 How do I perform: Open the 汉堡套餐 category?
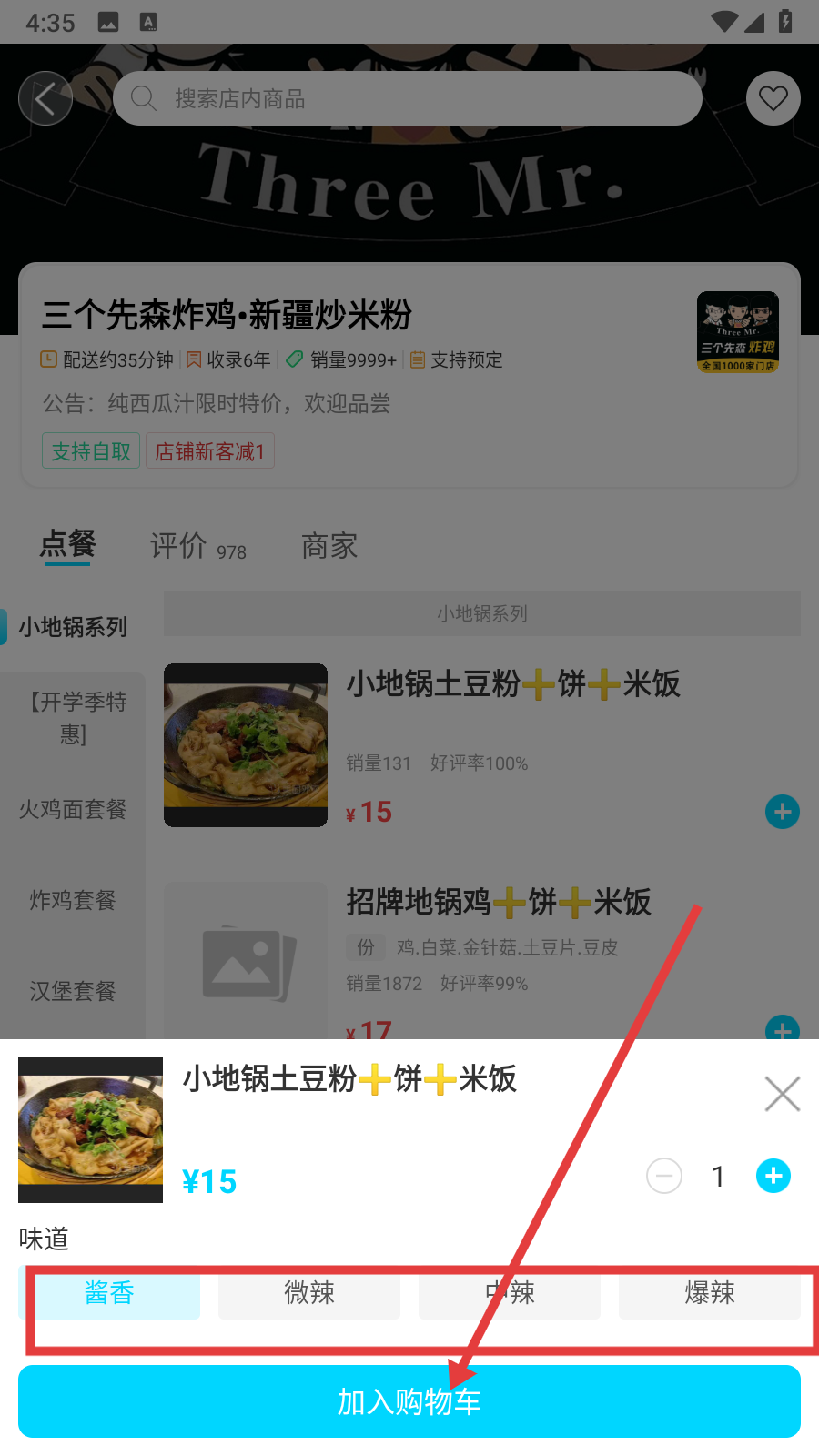[73, 991]
